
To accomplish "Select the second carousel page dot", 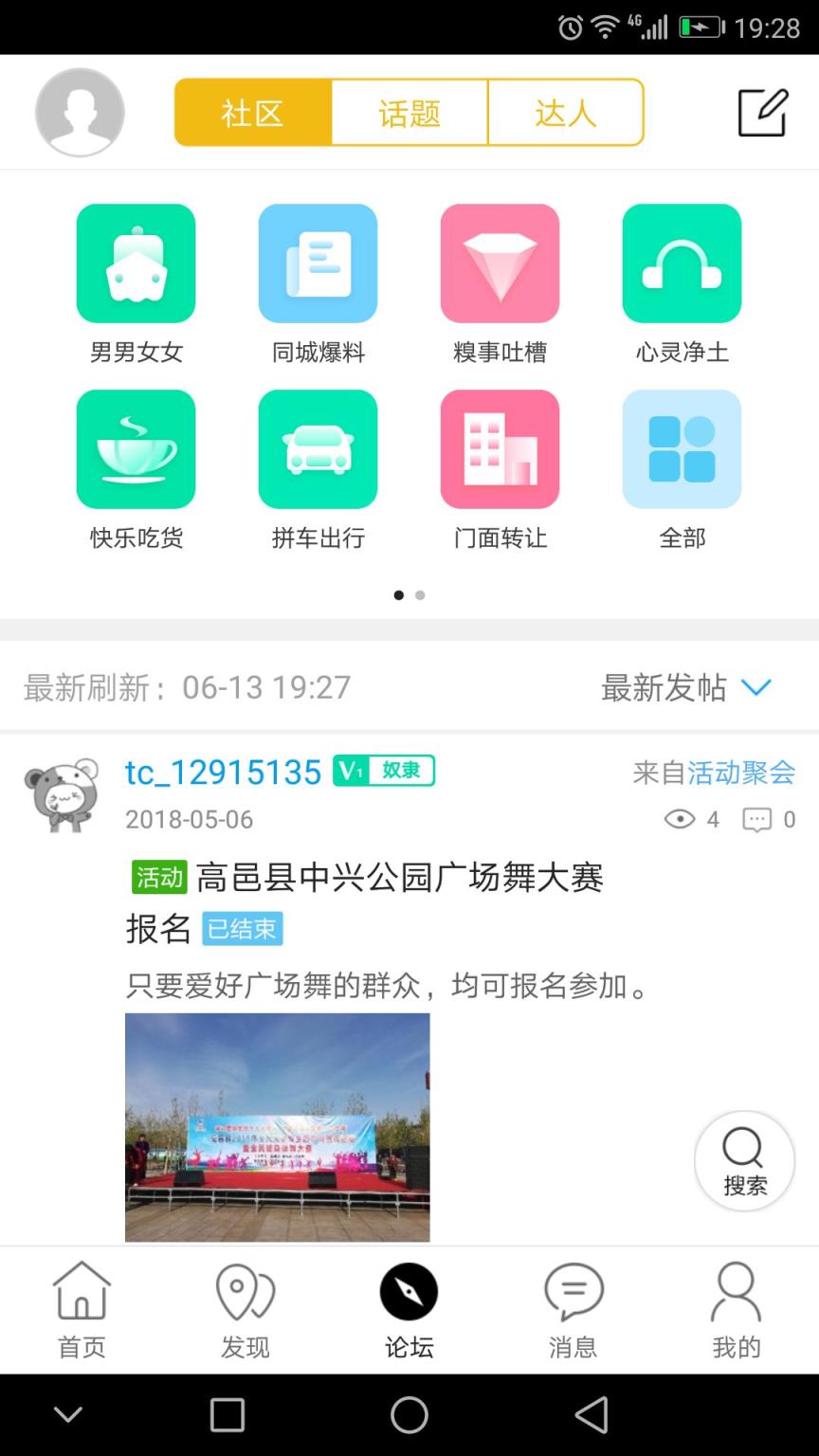I will (x=420, y=595).
